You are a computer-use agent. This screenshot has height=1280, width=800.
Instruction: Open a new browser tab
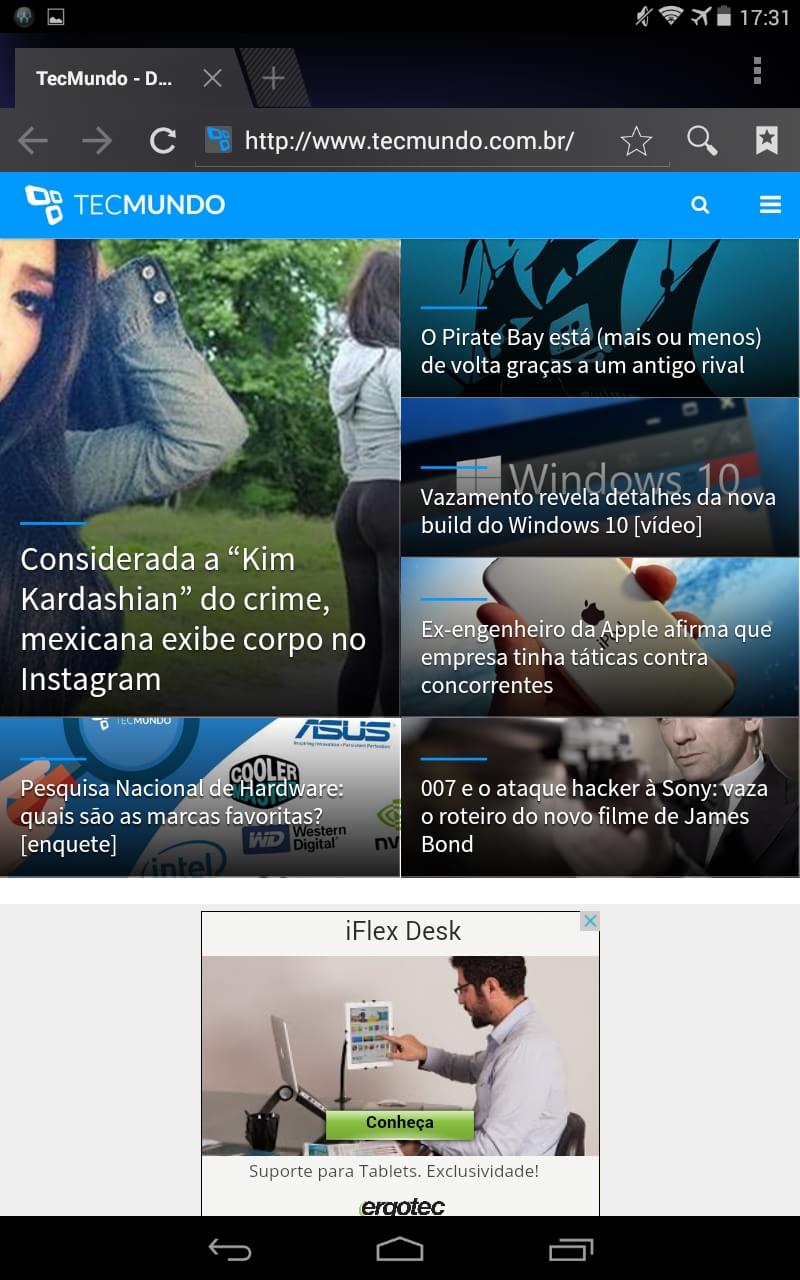273,78
